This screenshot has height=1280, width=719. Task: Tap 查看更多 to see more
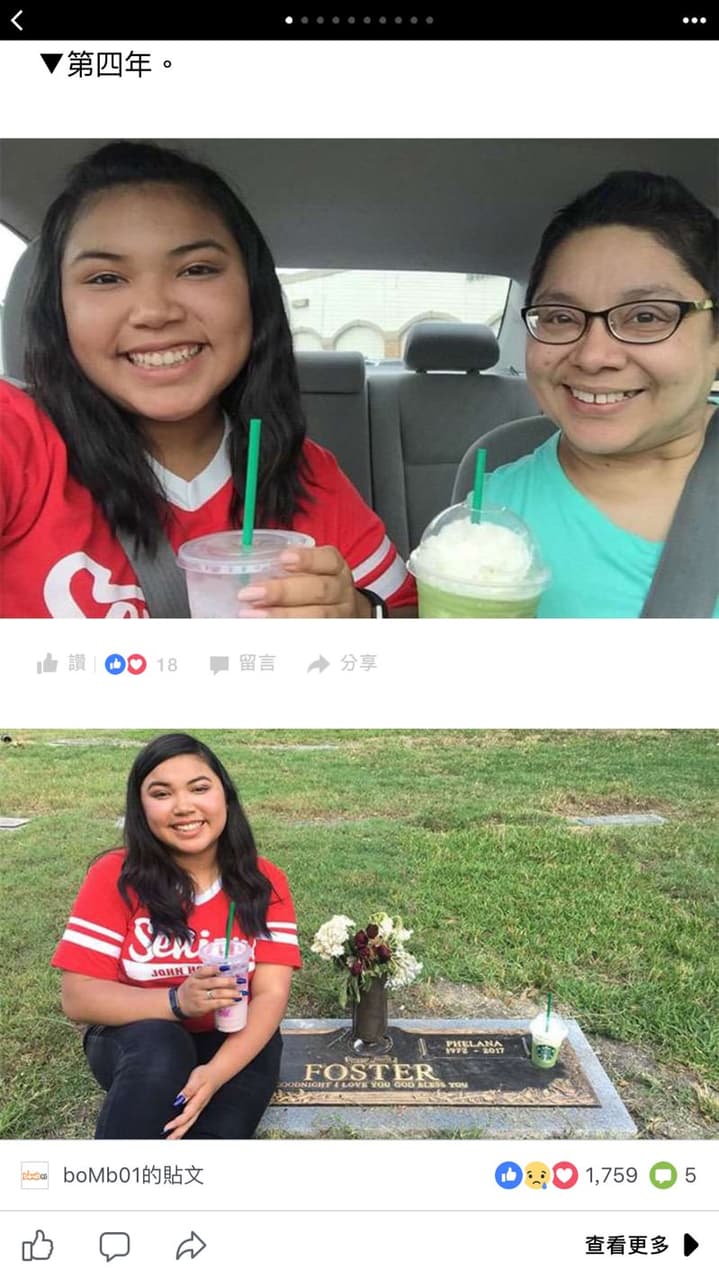[x=641, y=1245]
